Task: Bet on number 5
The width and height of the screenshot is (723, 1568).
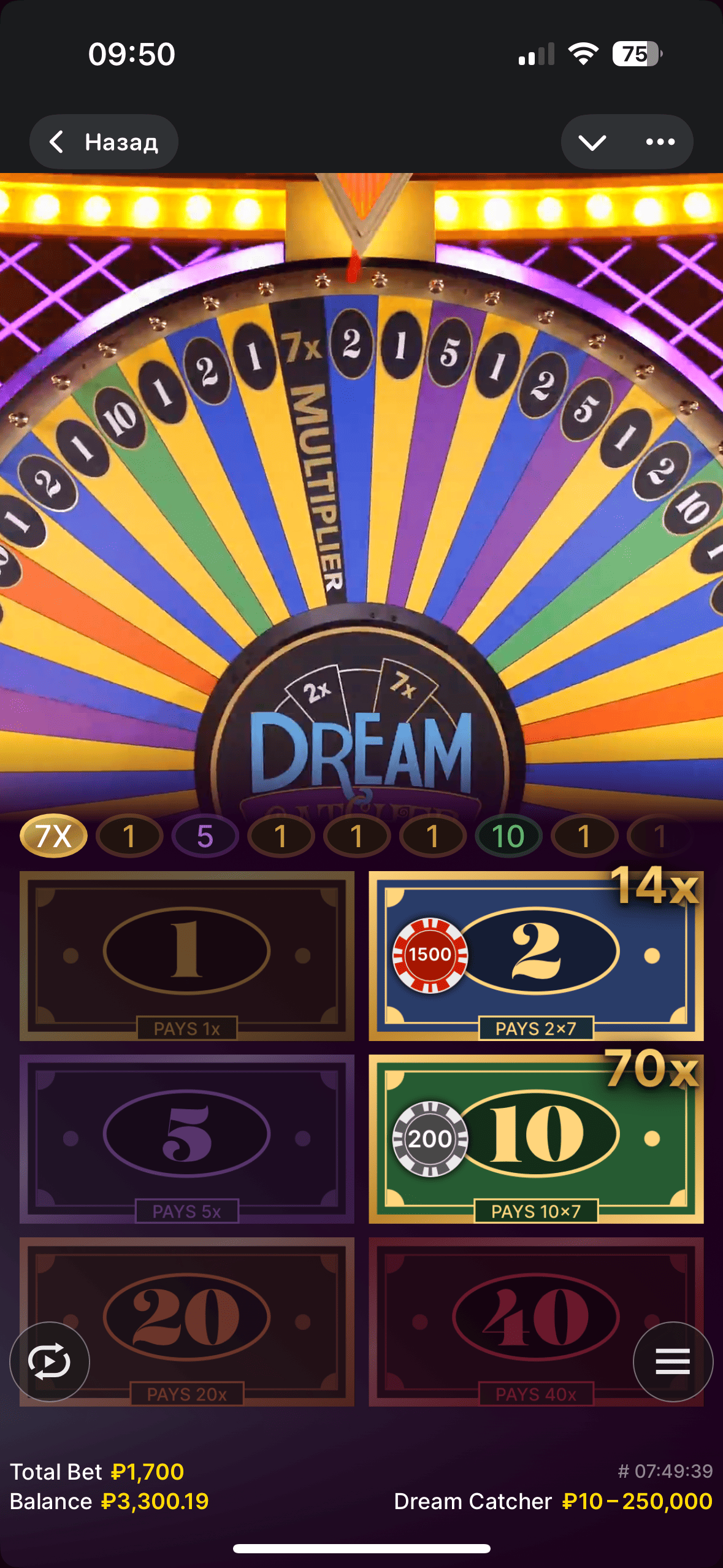Action: click(x=186, y=1139)
